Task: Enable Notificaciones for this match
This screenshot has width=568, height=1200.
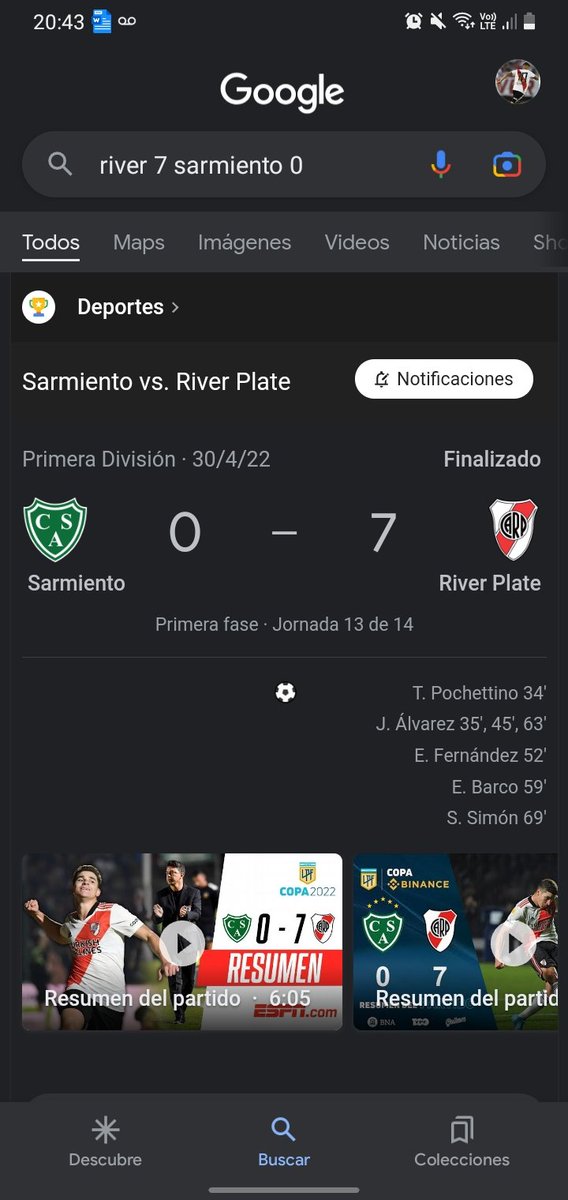Action: pyautogui.click(x=444, y=379)
